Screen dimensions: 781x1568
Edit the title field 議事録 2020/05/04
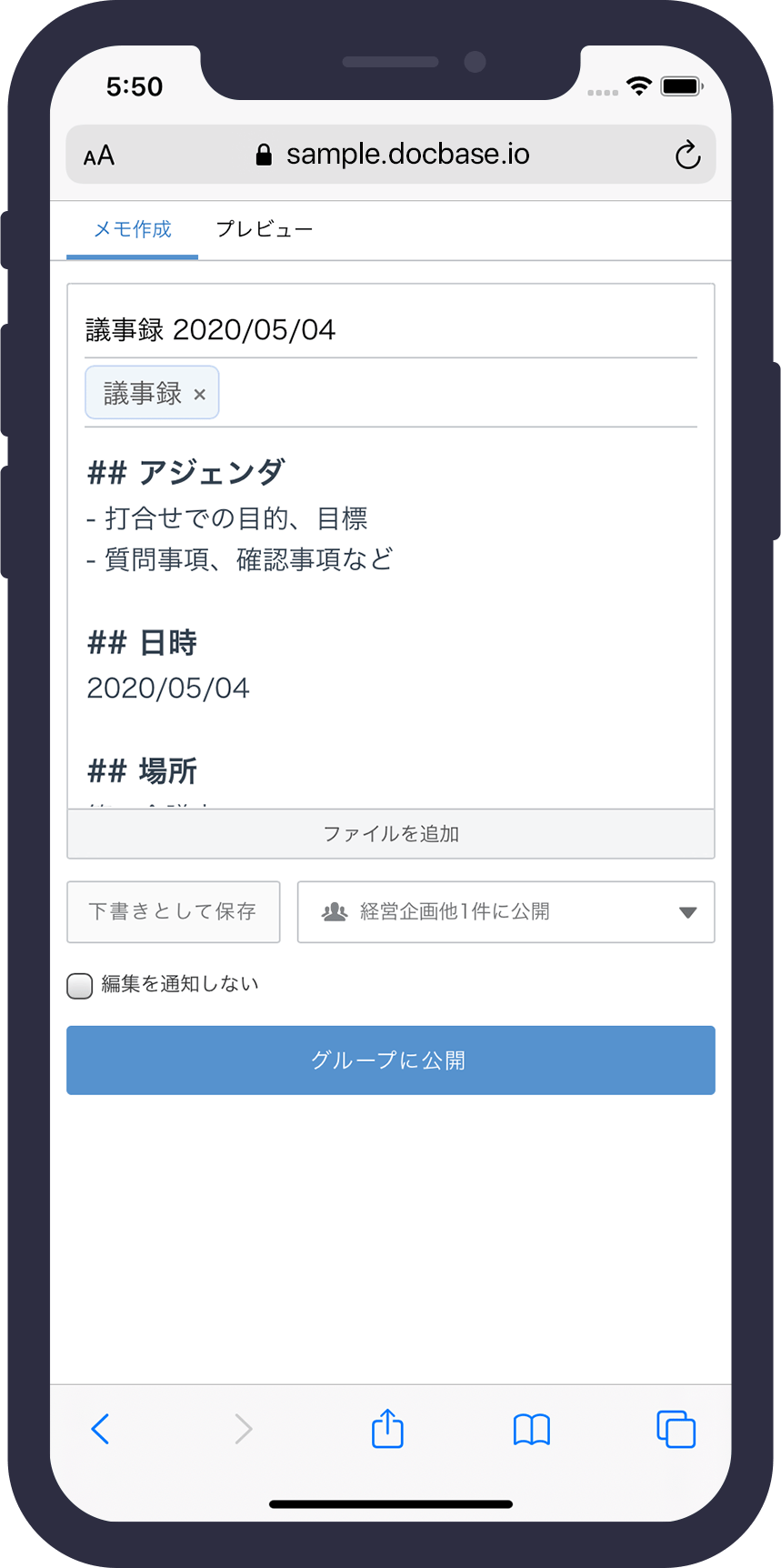click(x=391, y=329)
